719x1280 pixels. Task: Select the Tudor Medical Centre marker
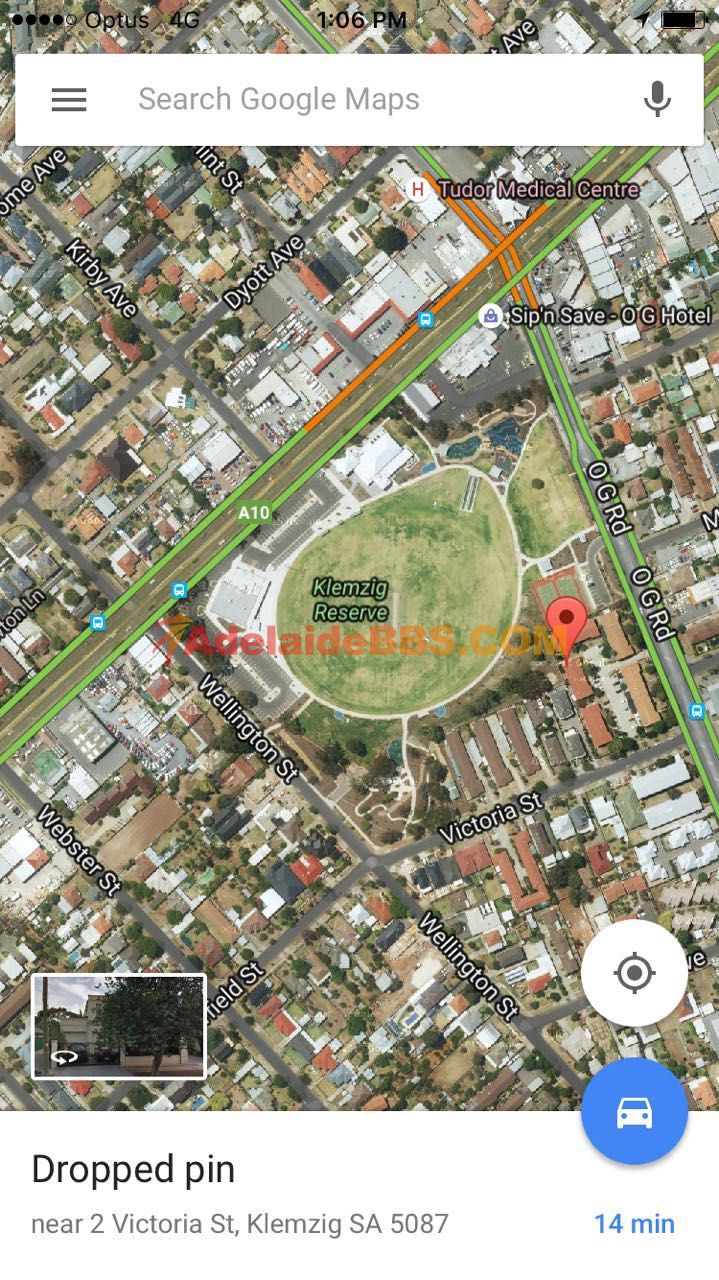click(x=419, y=189)
